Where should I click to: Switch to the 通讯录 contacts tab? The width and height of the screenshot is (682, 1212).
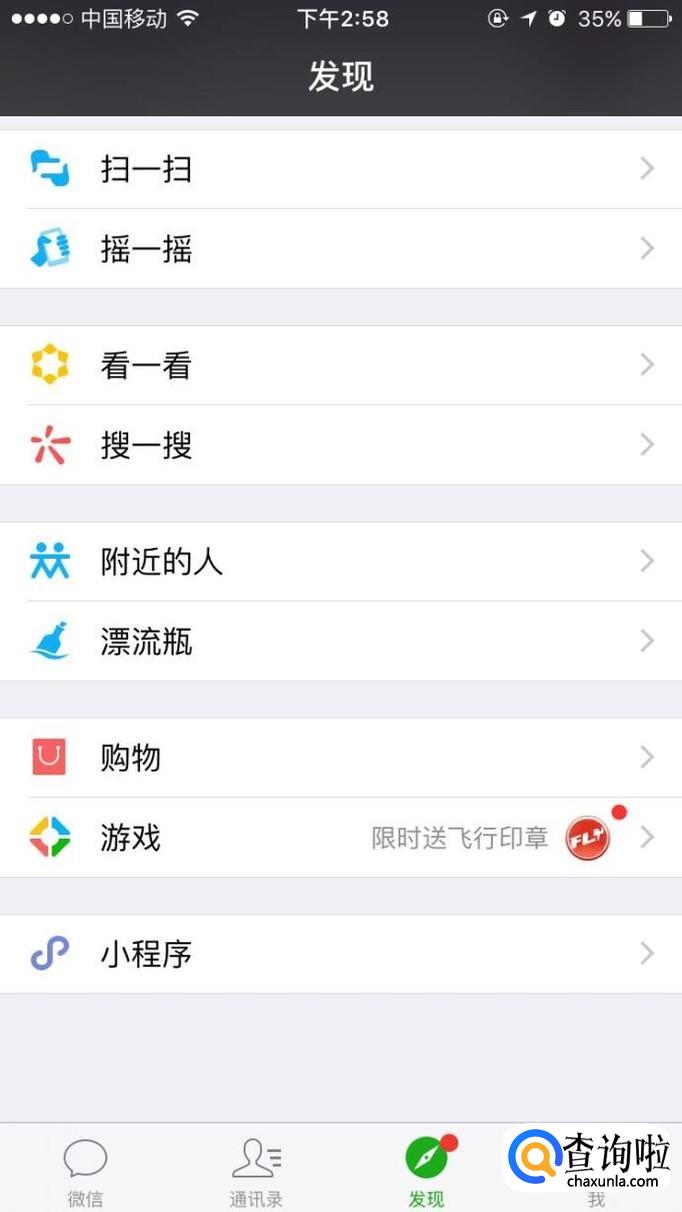256,1170
